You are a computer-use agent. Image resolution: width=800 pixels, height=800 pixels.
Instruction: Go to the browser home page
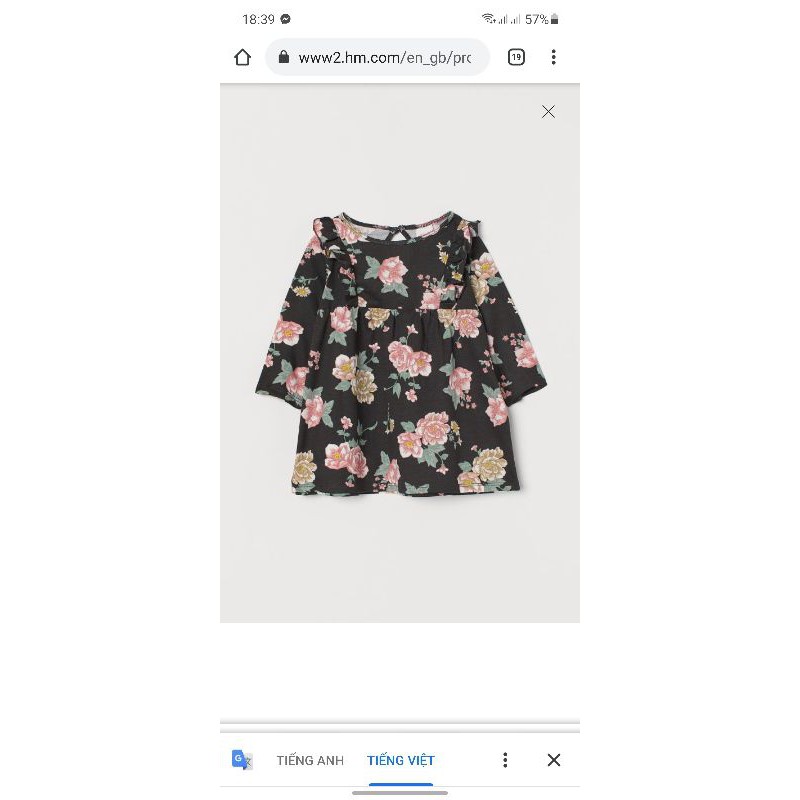[x=242, y=57]
